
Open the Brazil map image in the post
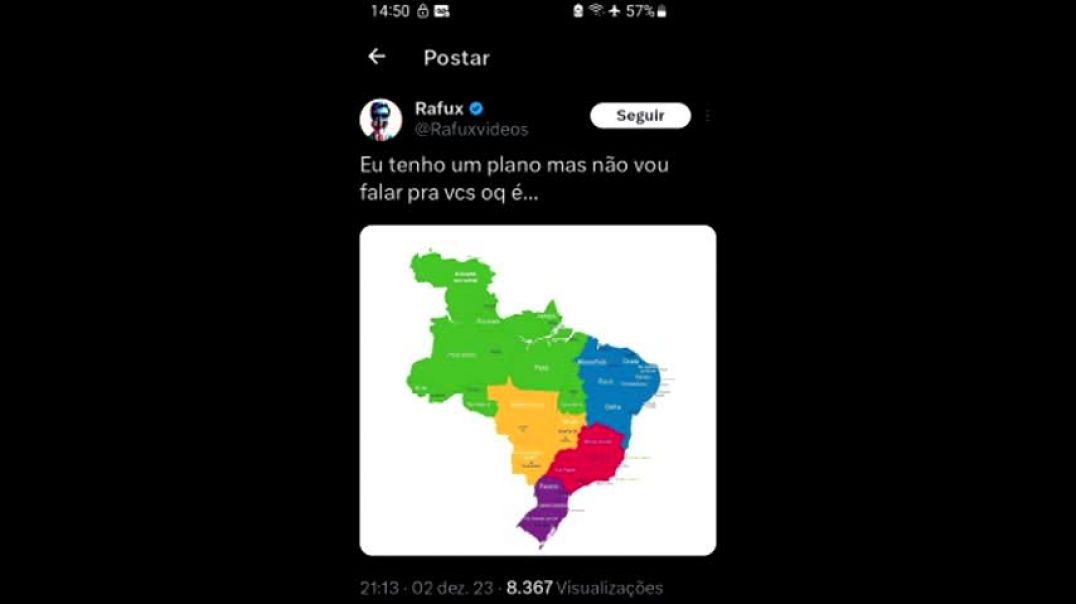coord(537,390)
